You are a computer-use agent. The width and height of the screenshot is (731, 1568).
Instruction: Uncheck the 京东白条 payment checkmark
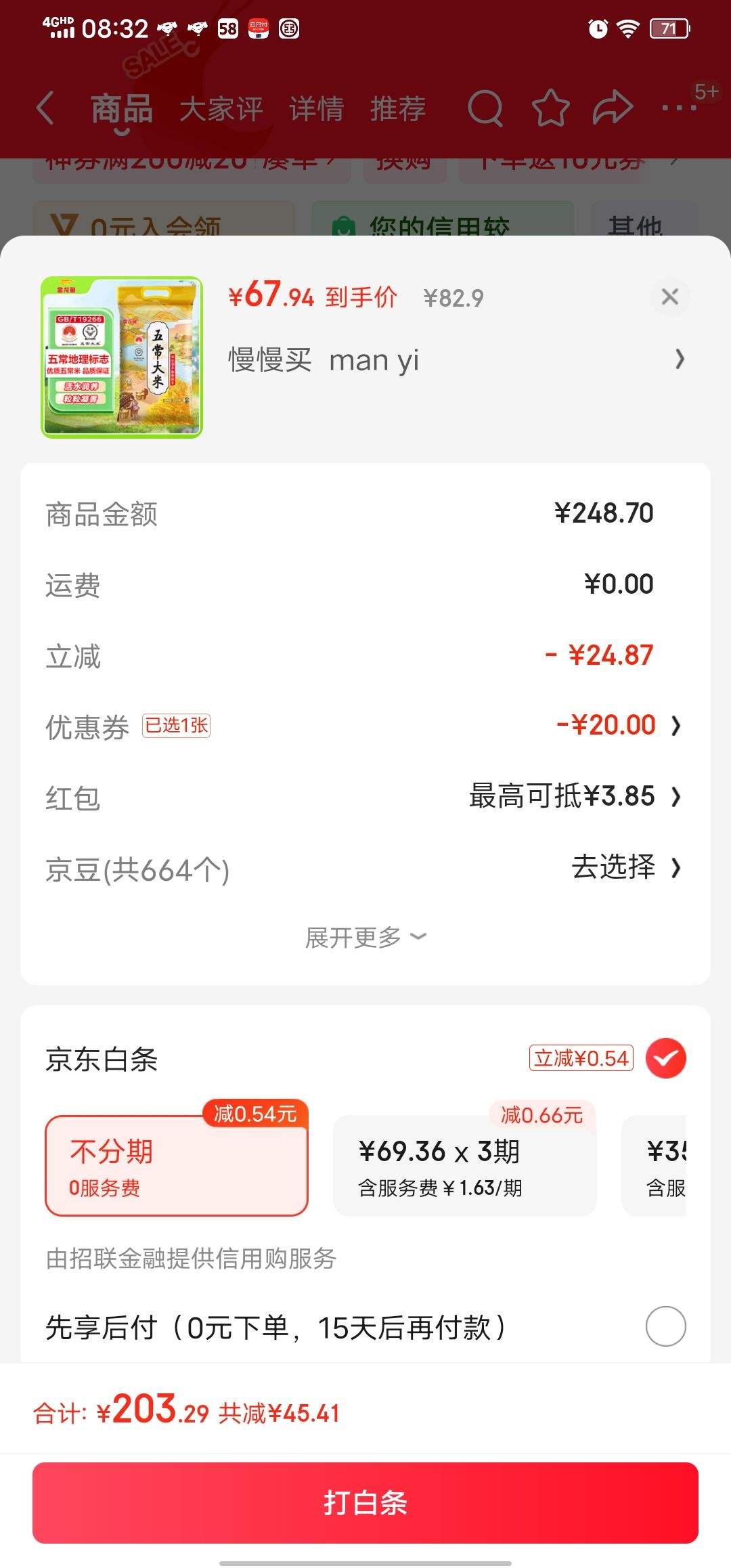pos(665,1058)
